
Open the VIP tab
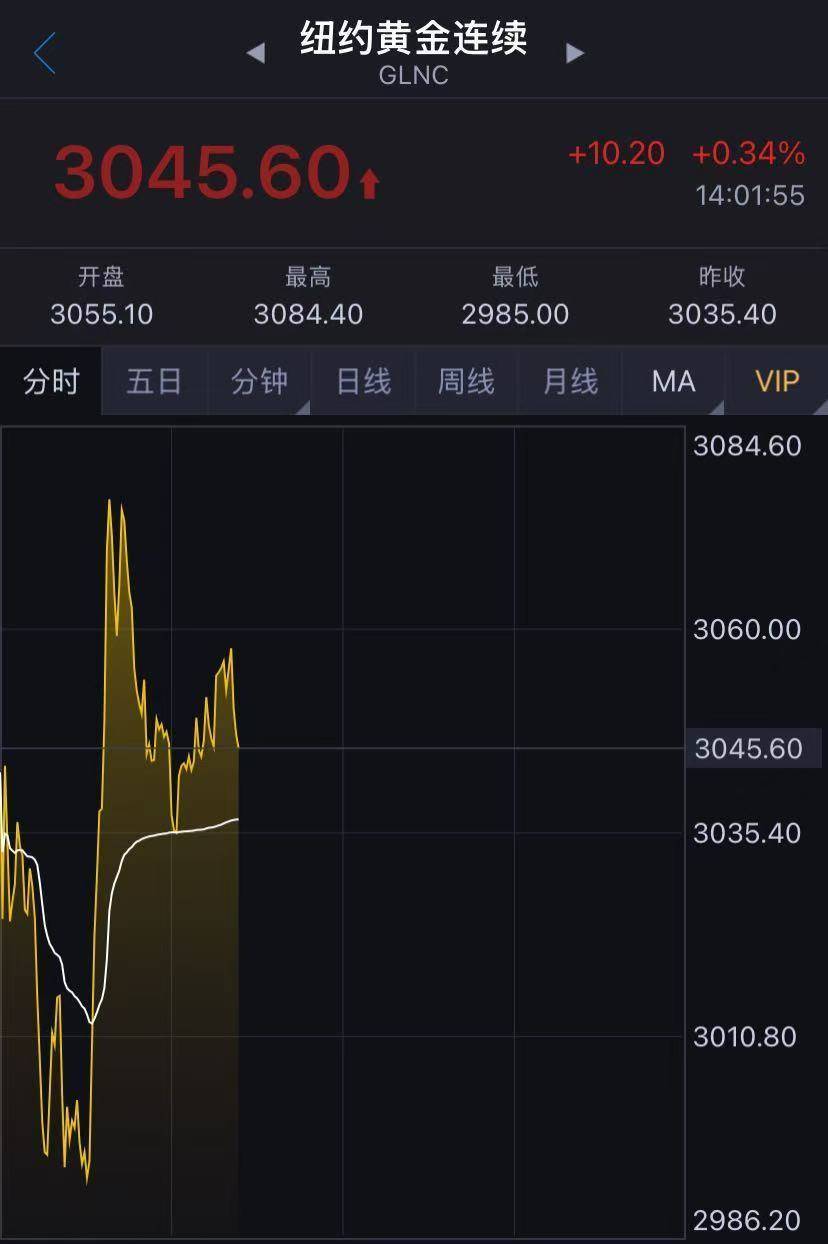pyautogui.click(x=776, y=382)
